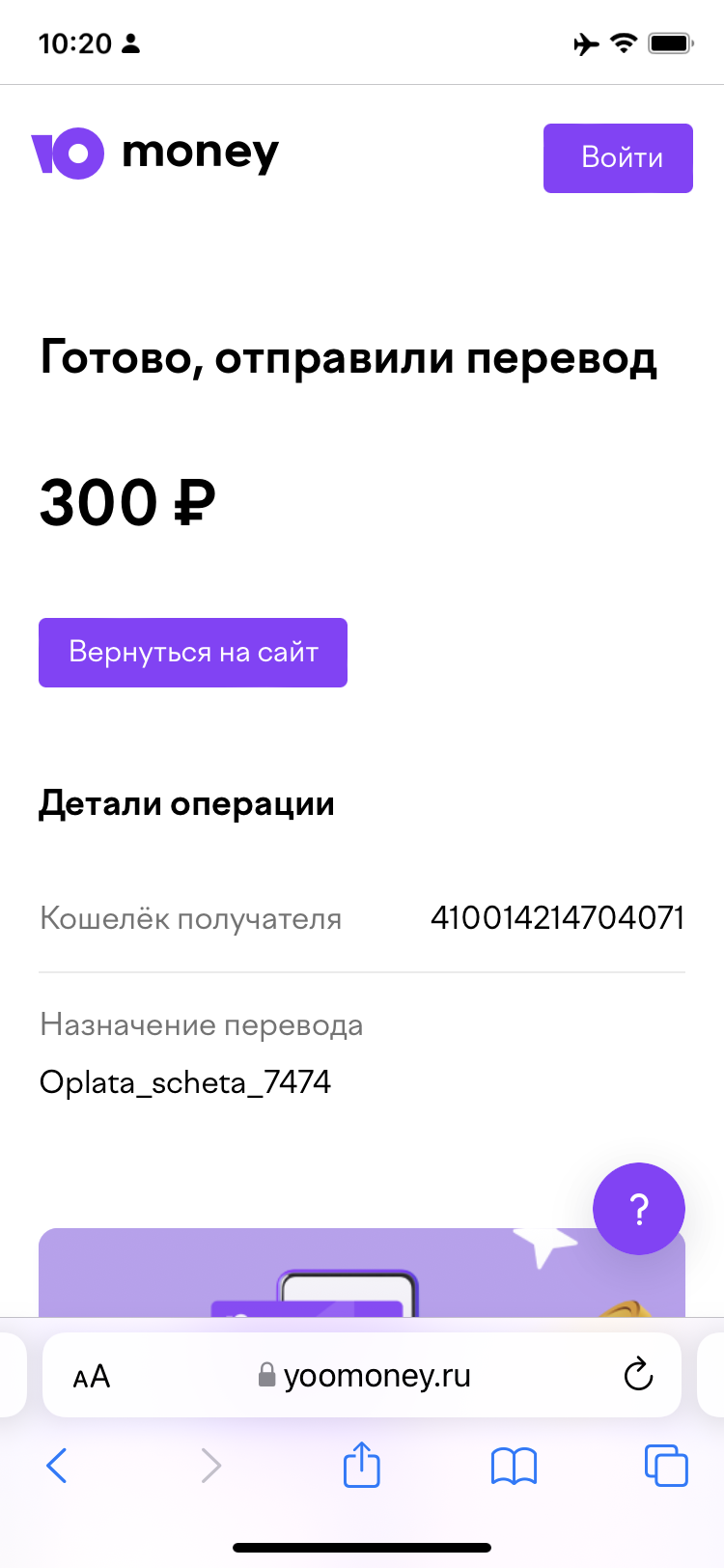The height and width of the screenshot is (1568, 724).
Task: Open the purple promo banner
Action: click(362, 1273)
